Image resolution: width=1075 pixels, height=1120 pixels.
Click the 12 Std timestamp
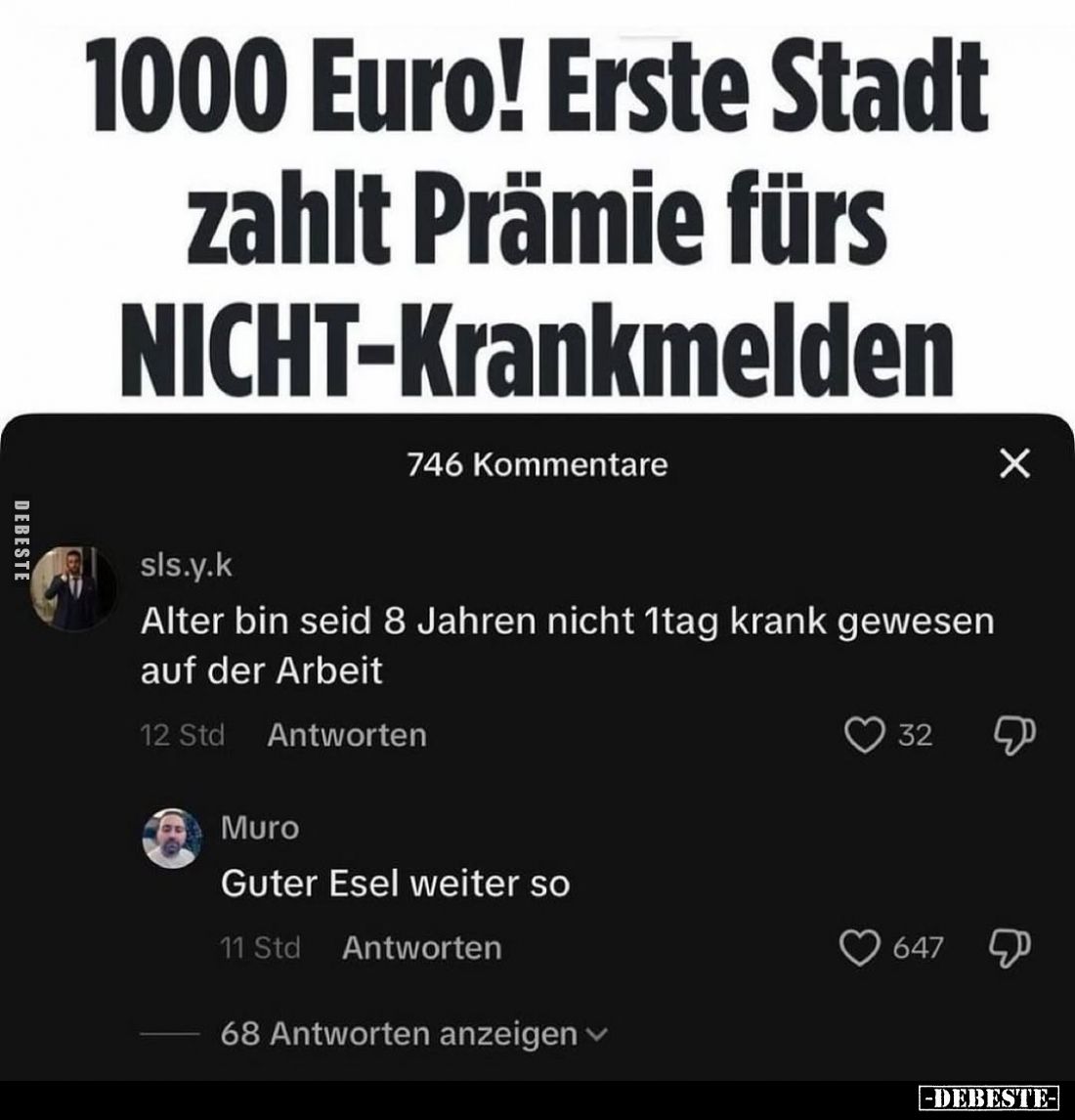(x=182, y=735)
